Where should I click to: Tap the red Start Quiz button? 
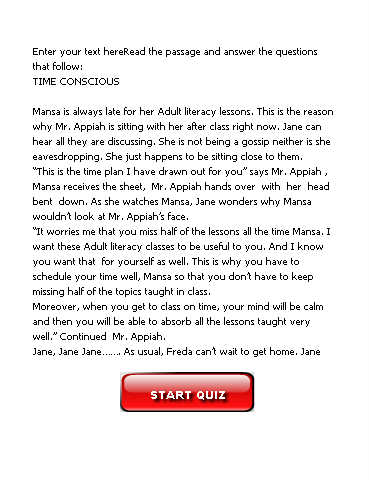tap(187, 392)
